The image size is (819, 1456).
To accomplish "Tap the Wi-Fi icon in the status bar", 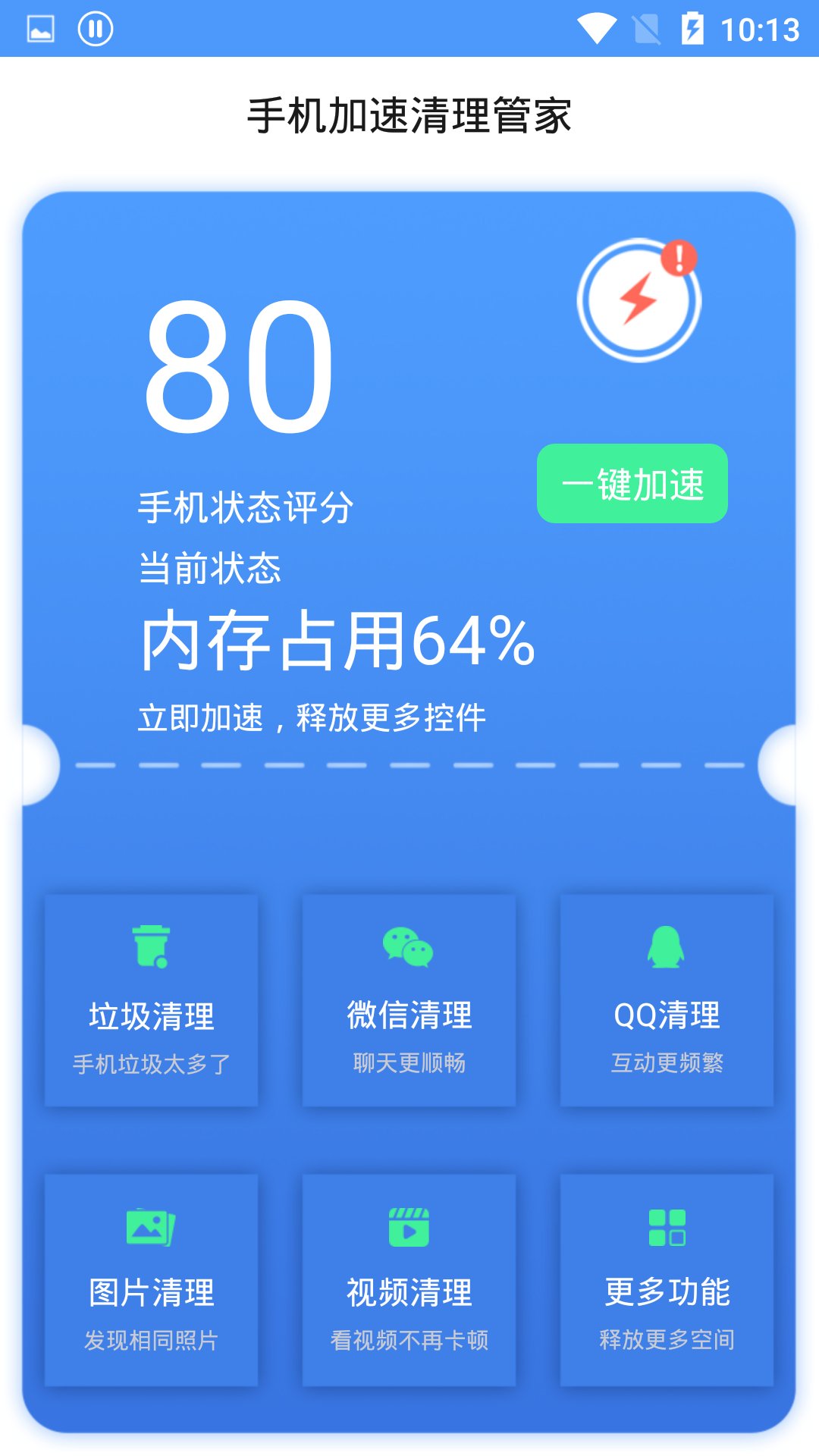I will tap(598, 27).
